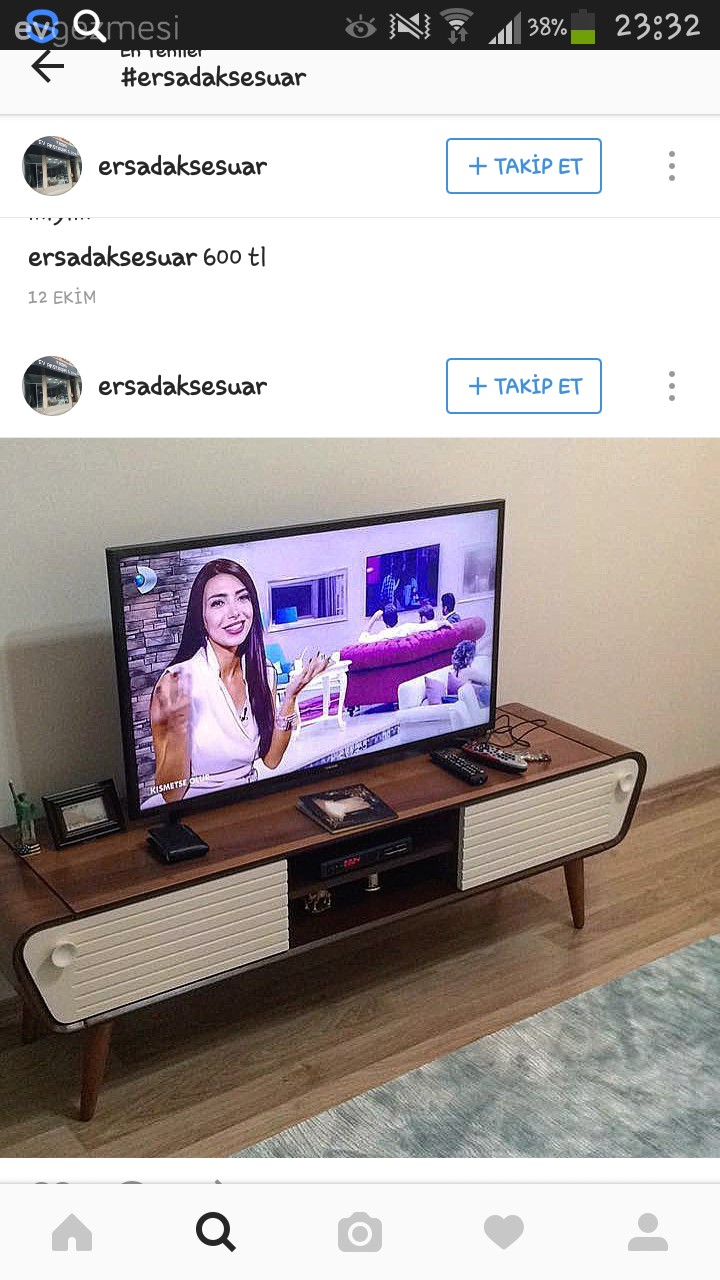The width and height of the screenshot is (720, 1280).
Task: Tap TAKİP ET on the 600 tl post
Action: coord(523,166)
